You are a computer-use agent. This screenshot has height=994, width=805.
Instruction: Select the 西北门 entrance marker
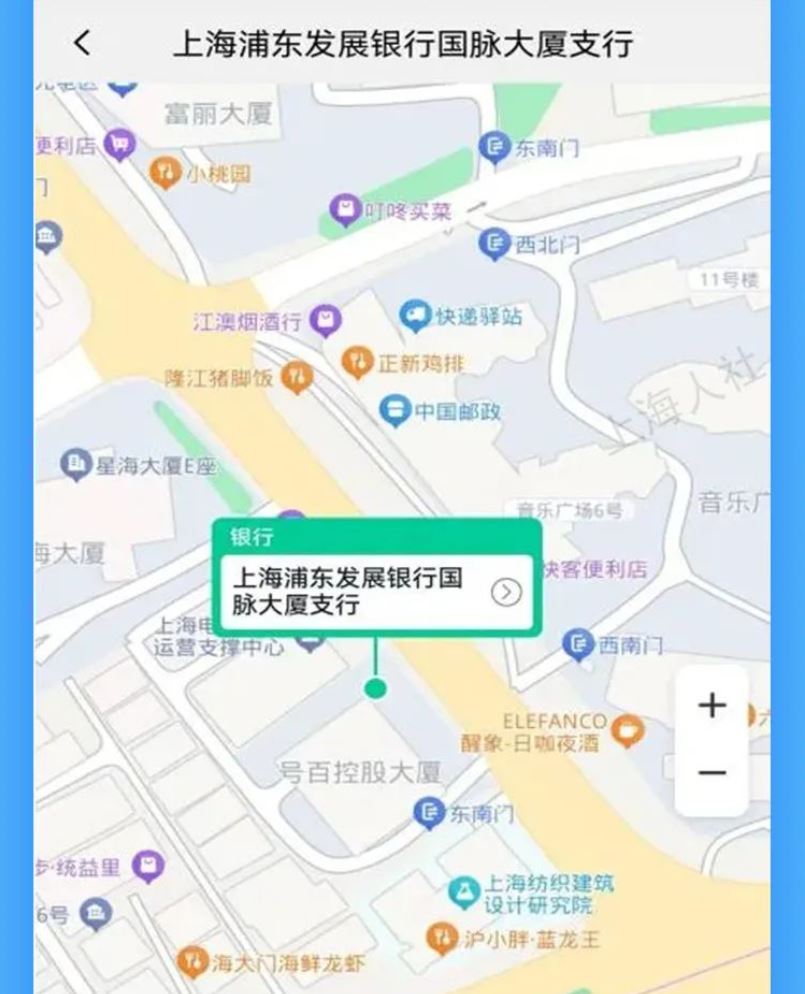(x=494, y=243)
